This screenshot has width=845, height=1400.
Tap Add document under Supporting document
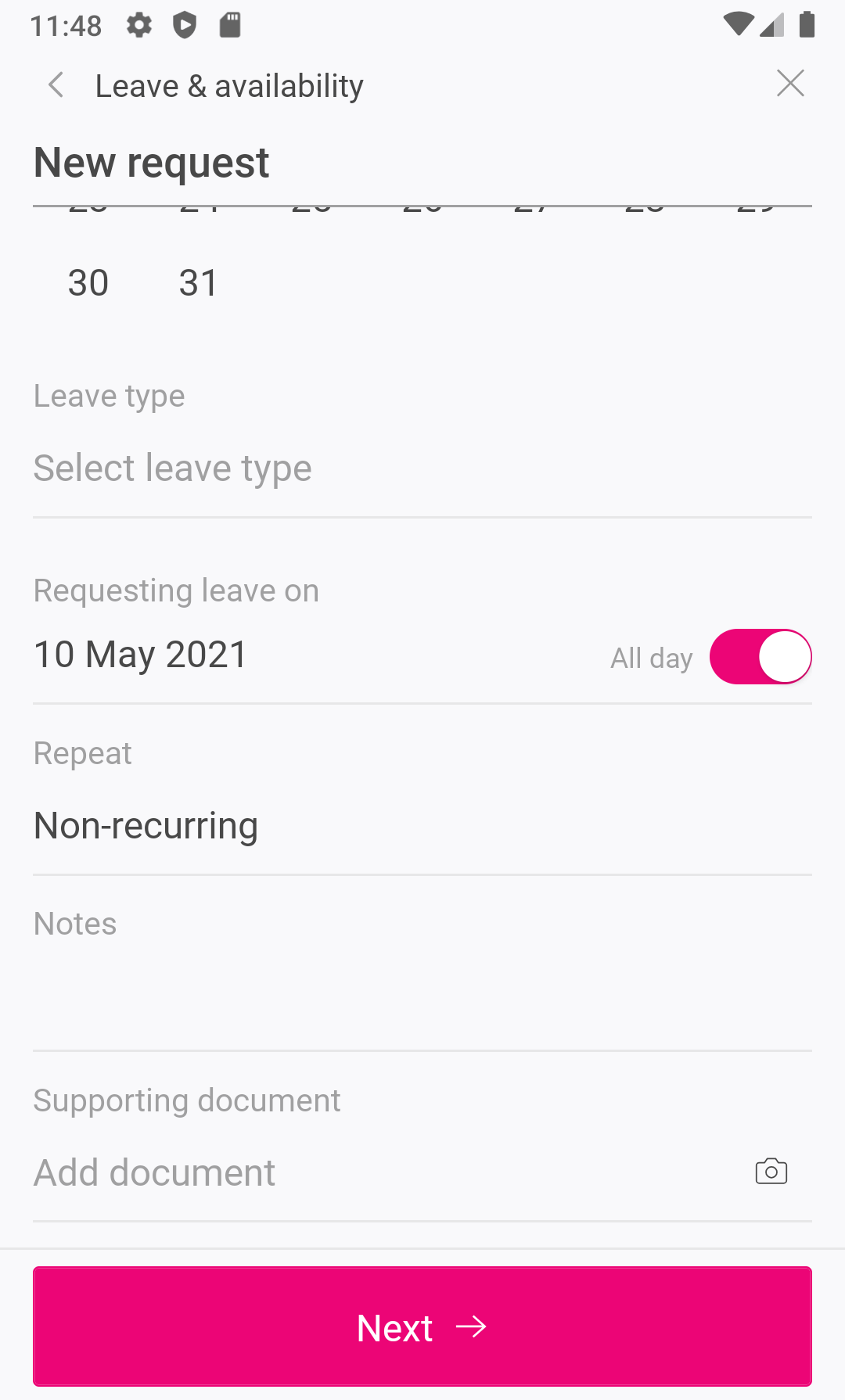[153, 1171]
